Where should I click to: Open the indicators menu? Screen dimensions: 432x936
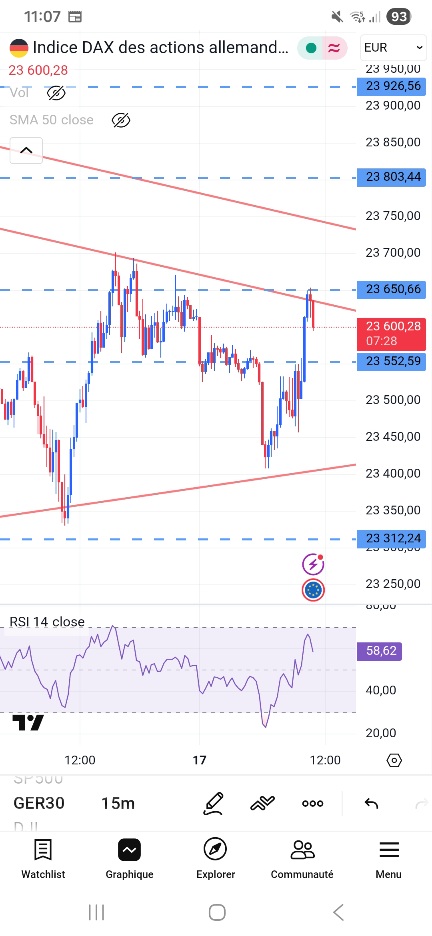(x=263, y=803)
